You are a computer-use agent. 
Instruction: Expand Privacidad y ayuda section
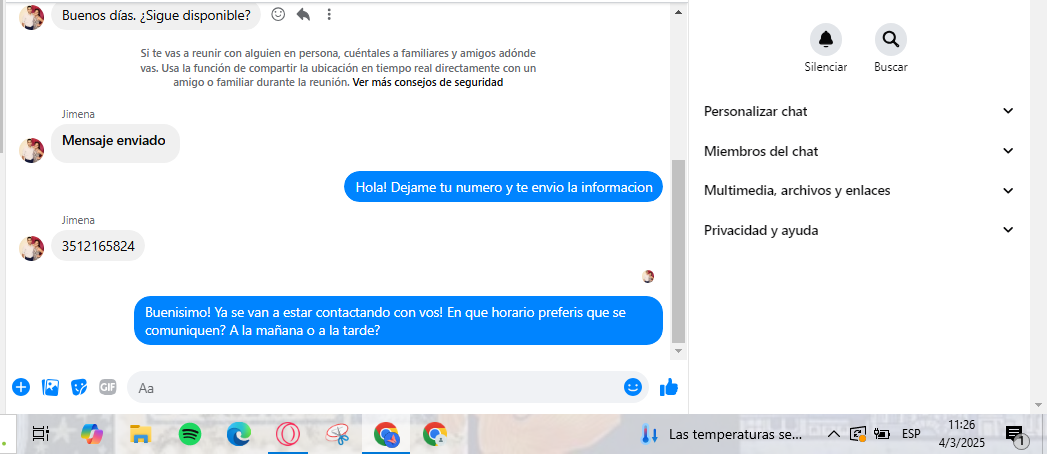click(859, 230)
